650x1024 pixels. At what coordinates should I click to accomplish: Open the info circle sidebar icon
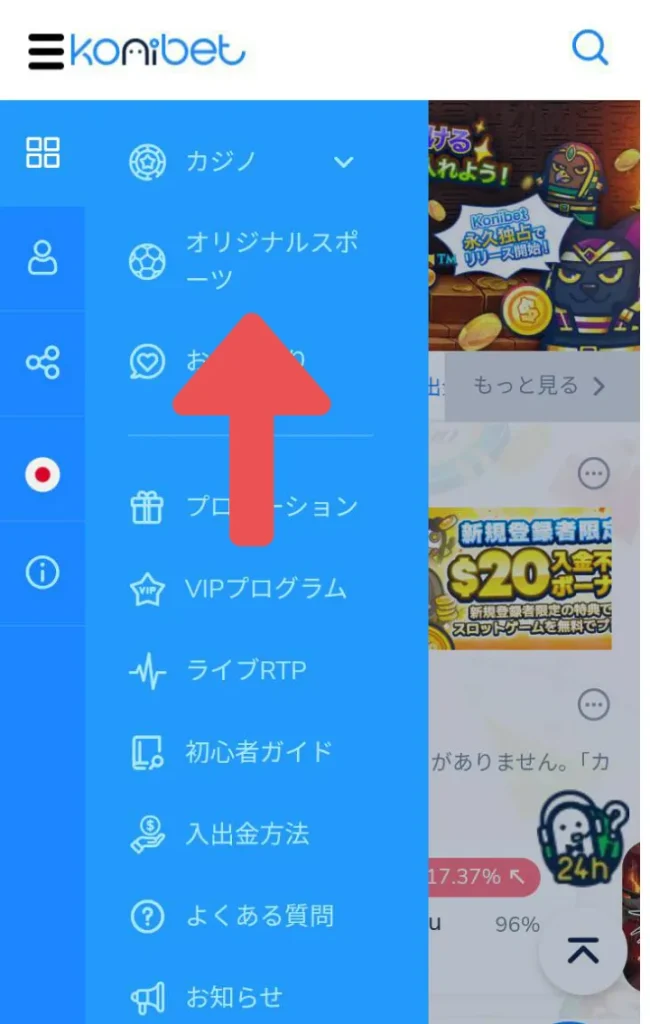coord(42,572)
